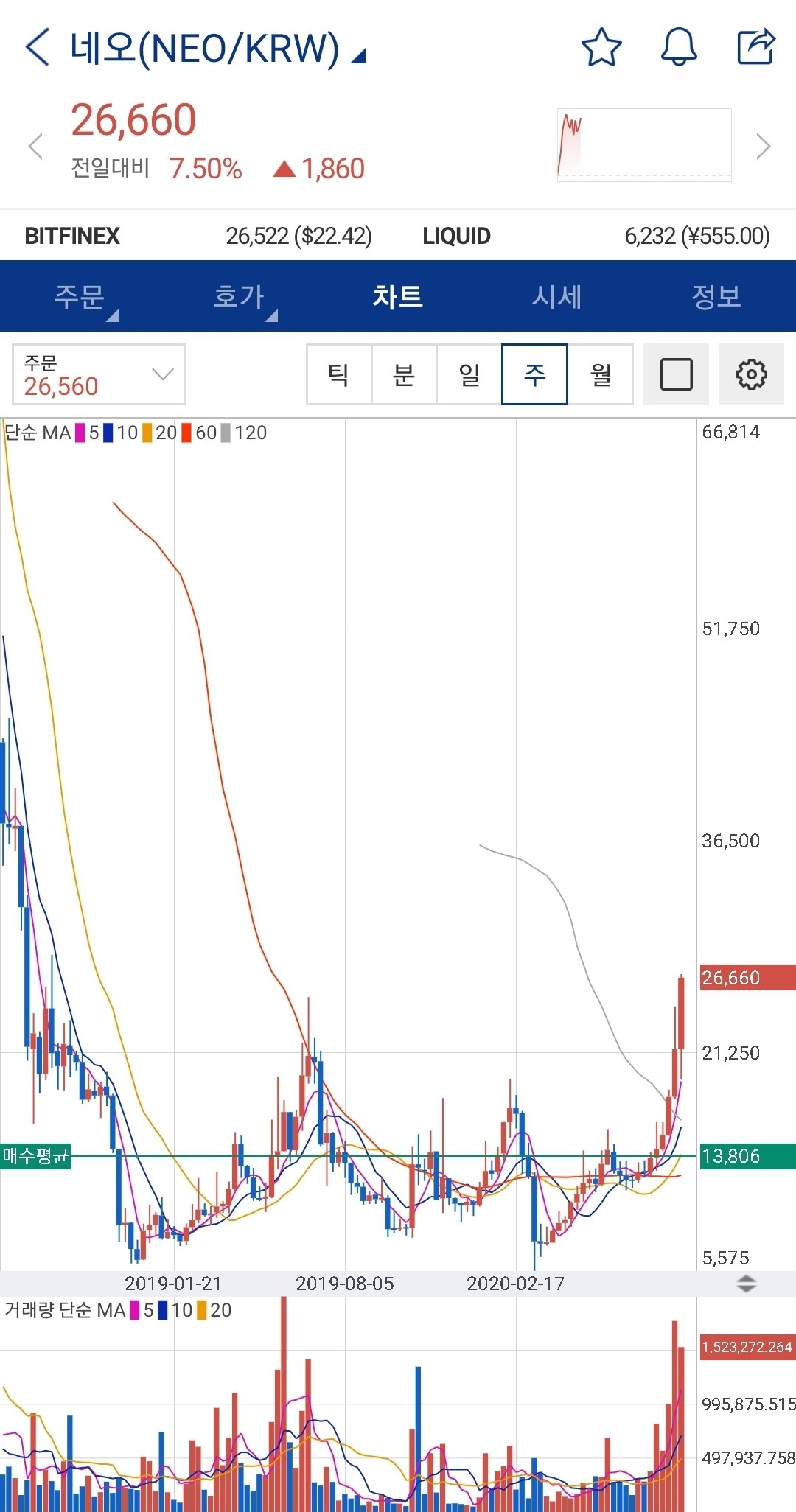The height and width of the screenshot is (1512, 796).
Task: Select the 분 chart interval
Action: (404, 374)
